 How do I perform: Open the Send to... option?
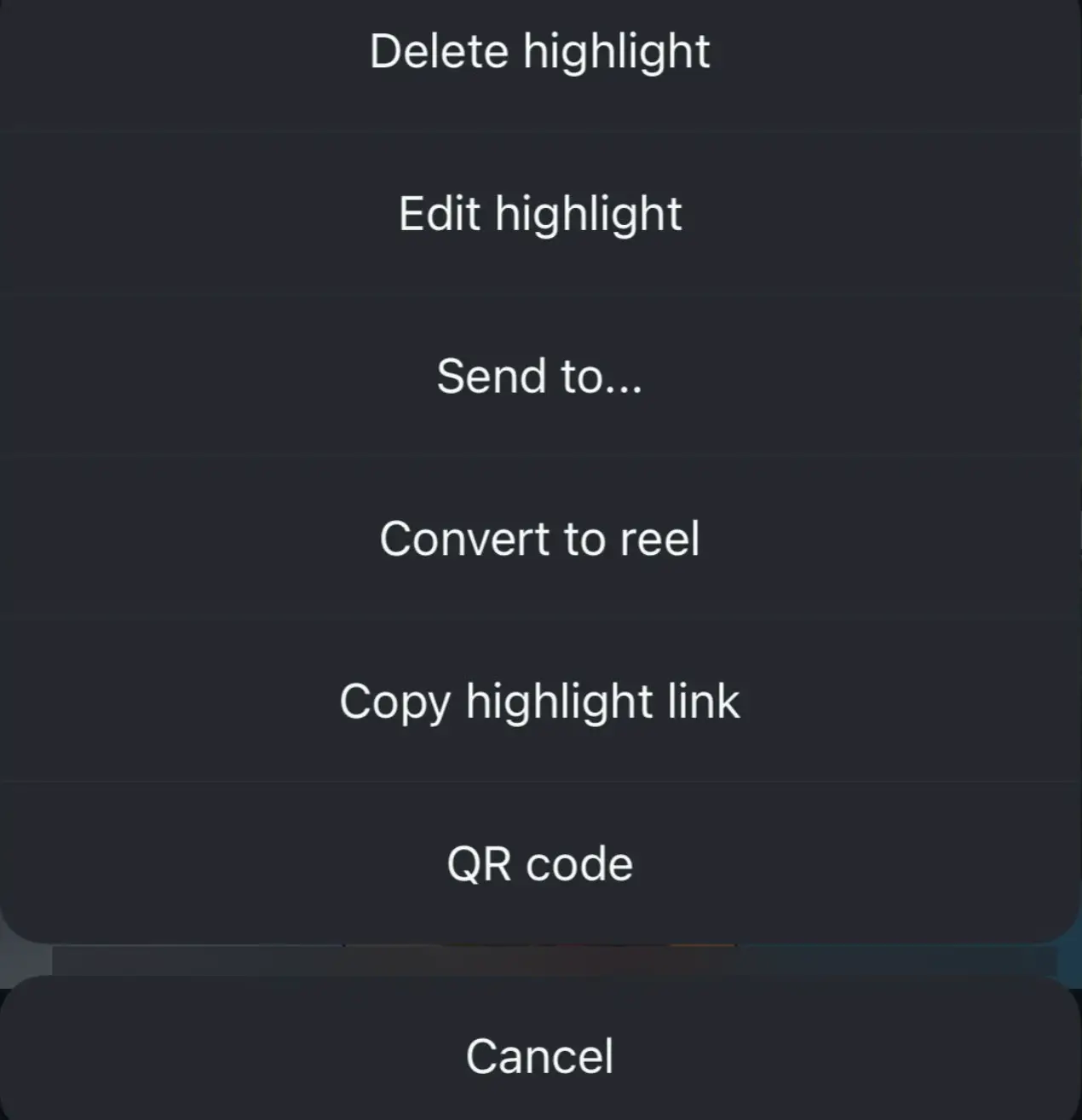[539, 376]
